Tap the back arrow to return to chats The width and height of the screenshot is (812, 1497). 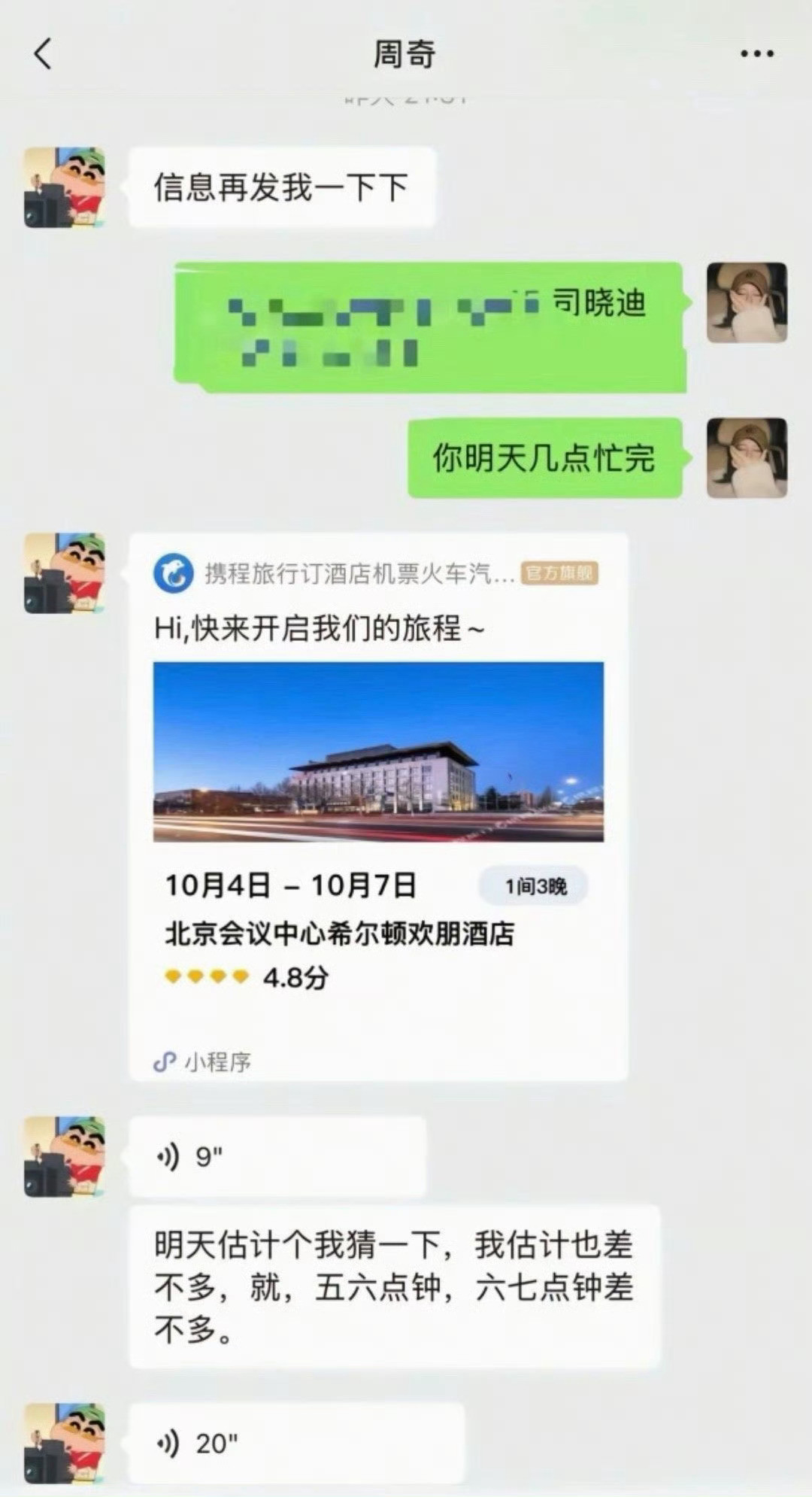[x=41, y=53]
